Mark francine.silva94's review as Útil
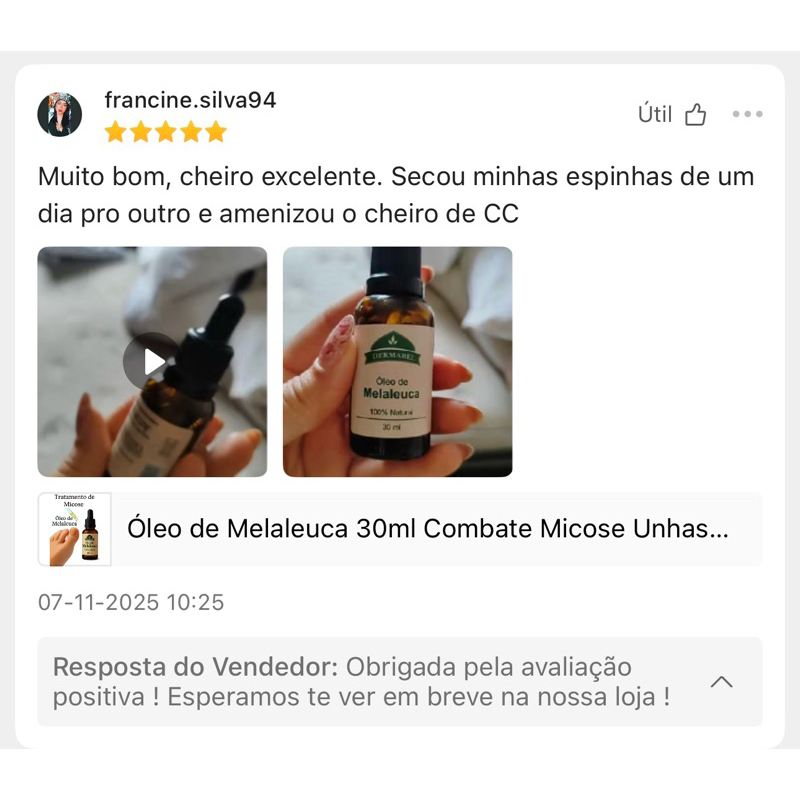This screenshot has width=800, height=800. [672, 114]
